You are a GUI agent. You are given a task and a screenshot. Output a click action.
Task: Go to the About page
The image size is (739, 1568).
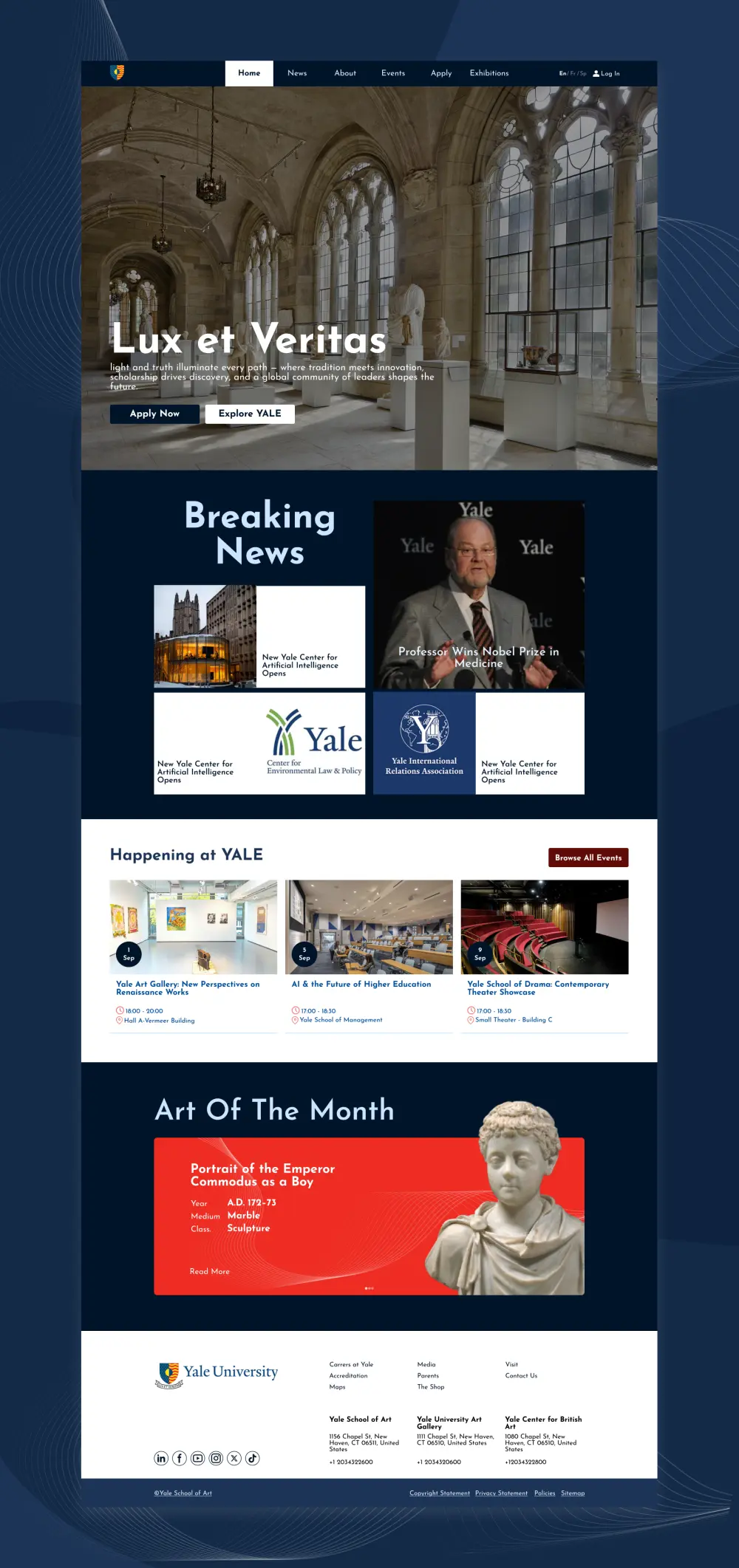[345, 73]
